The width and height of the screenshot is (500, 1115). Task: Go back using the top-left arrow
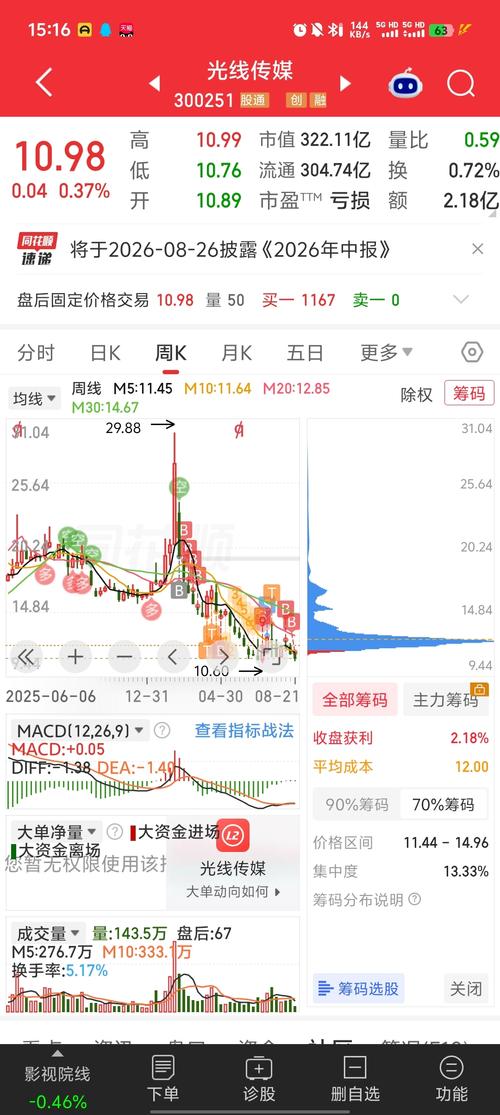coord(44,83)
